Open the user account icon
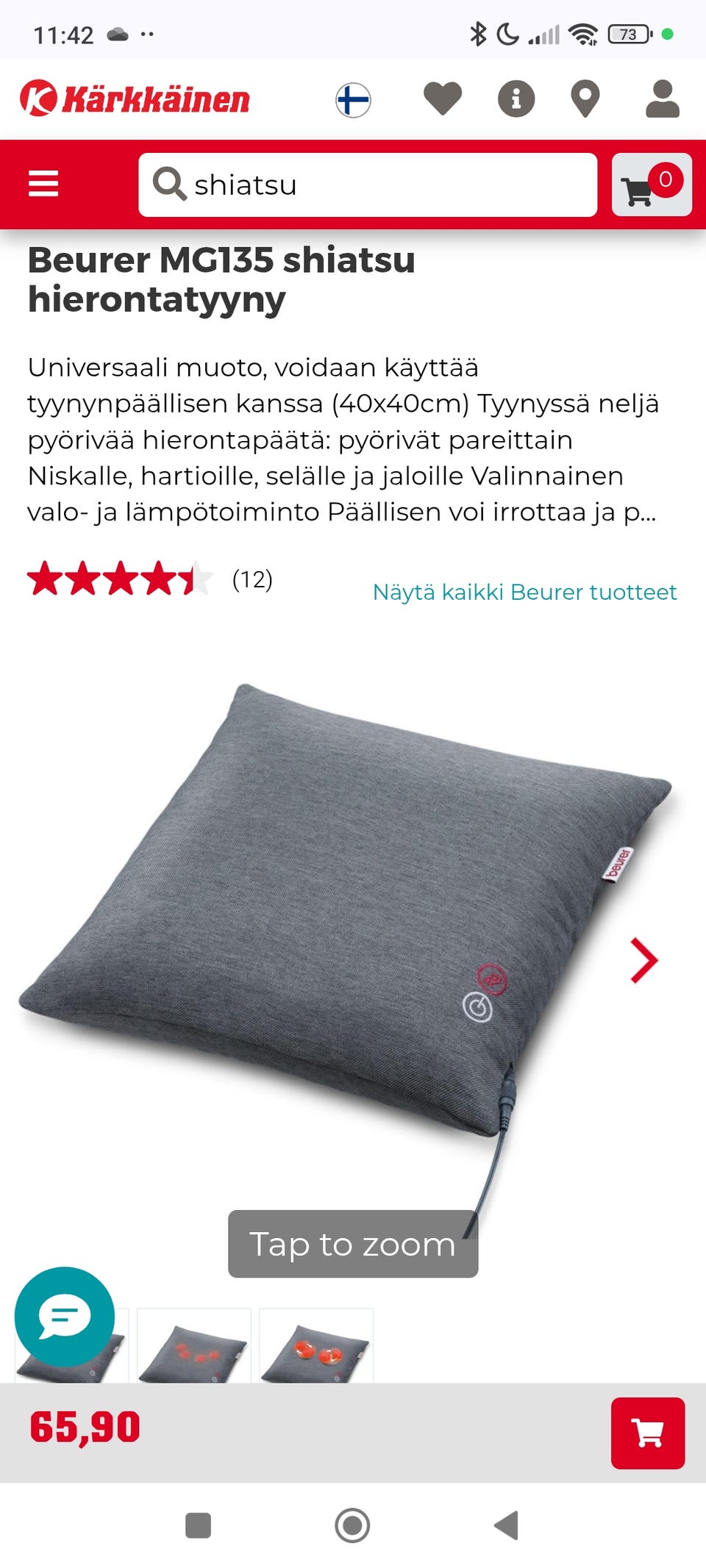This screenshot has height=1568, width=706. (x=662, y=99)
